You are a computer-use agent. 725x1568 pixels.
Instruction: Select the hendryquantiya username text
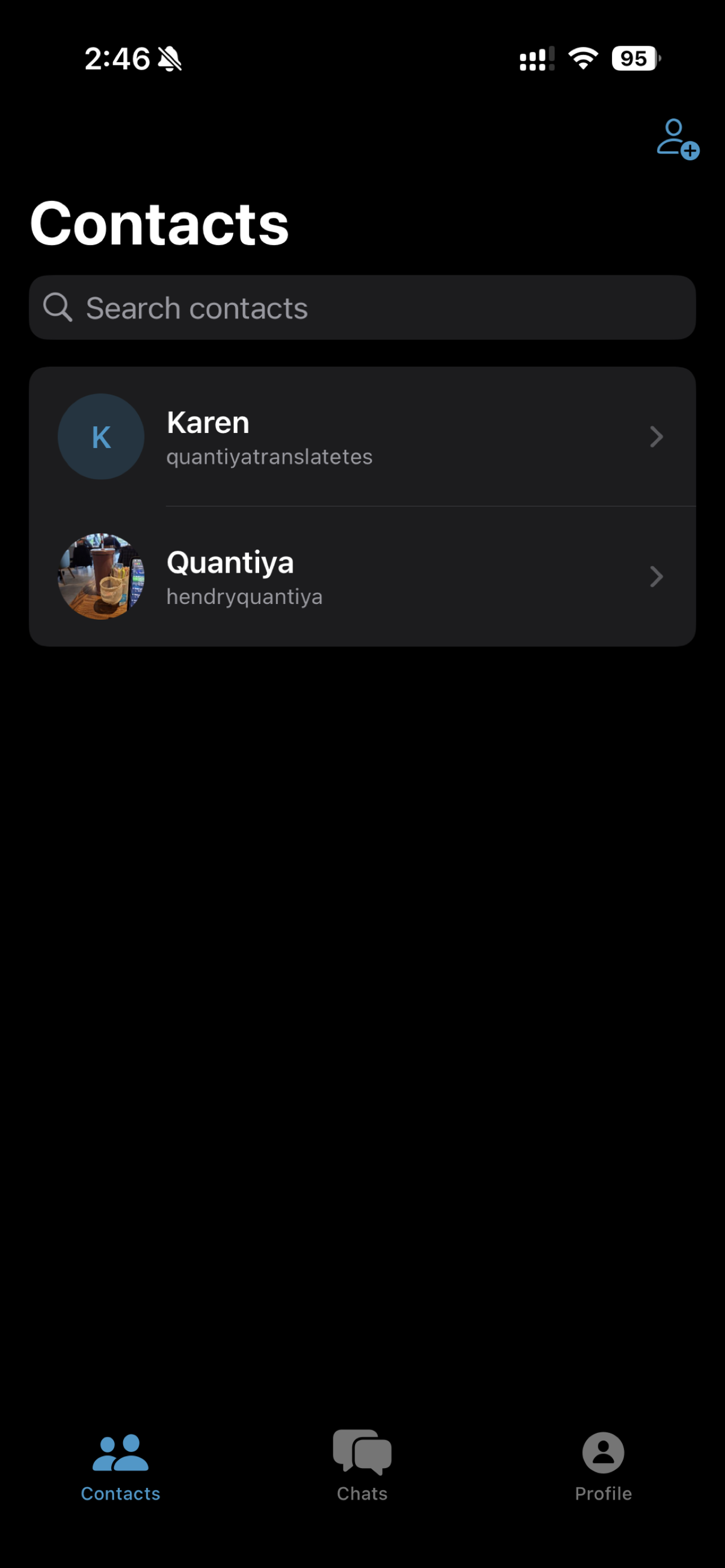[244, 597]
